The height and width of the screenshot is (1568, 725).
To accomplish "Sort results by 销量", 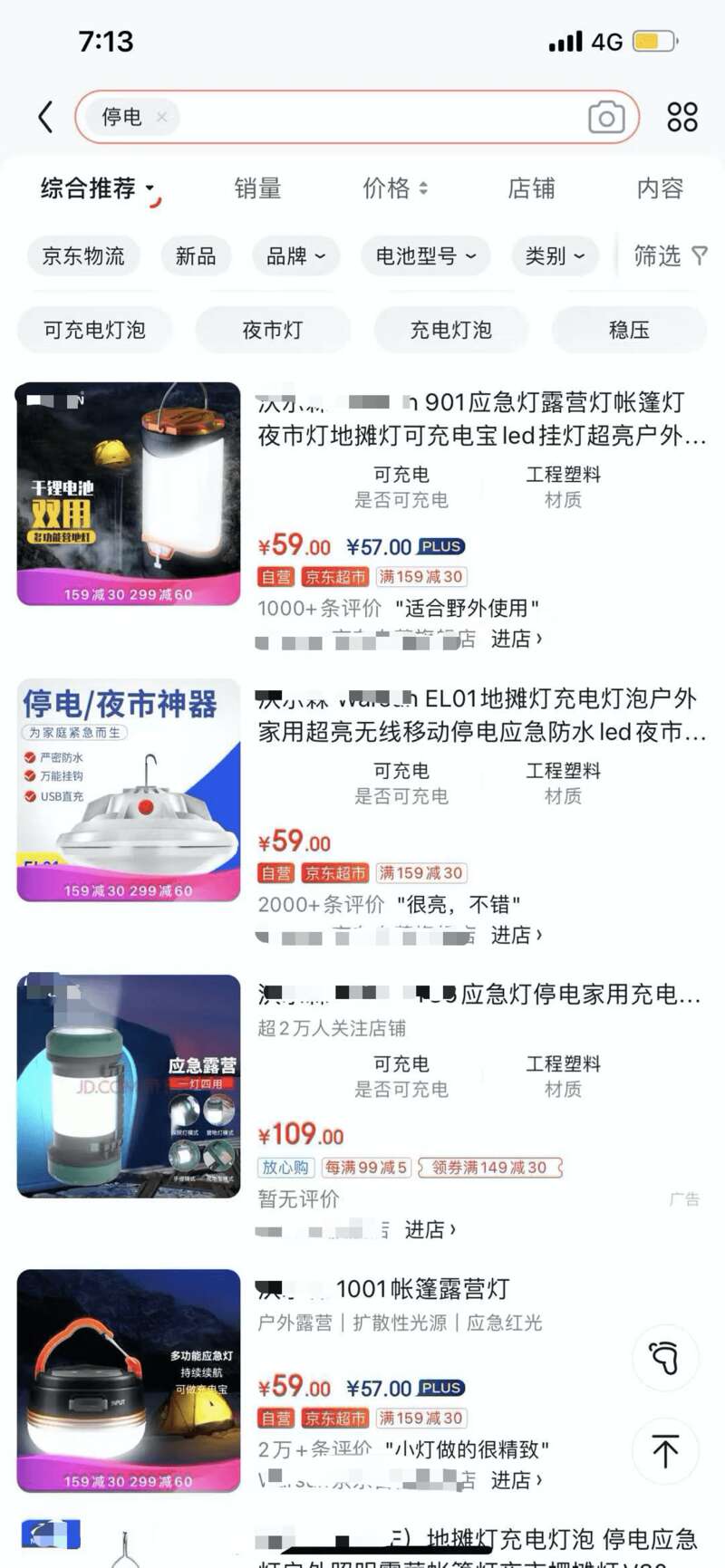I will [x=257, y=188].
